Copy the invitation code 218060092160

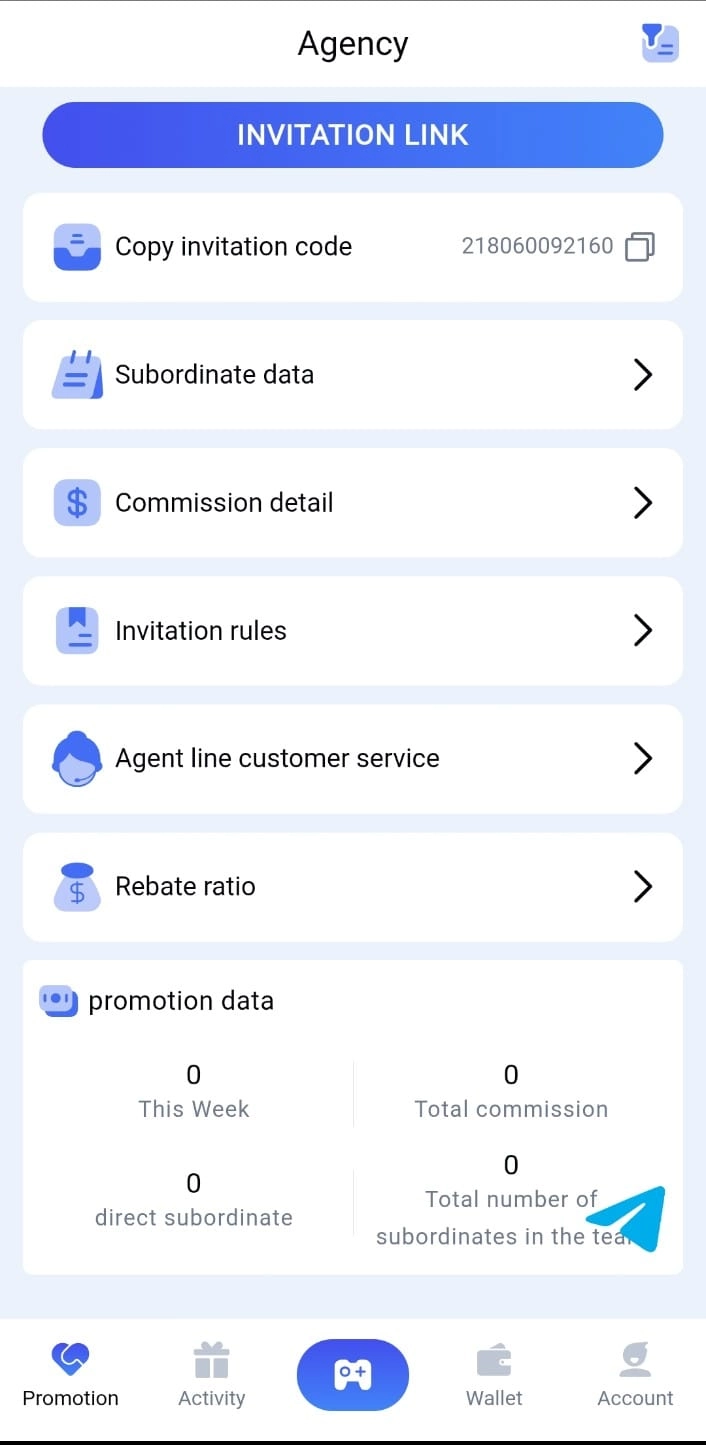(x=640, y=247)
